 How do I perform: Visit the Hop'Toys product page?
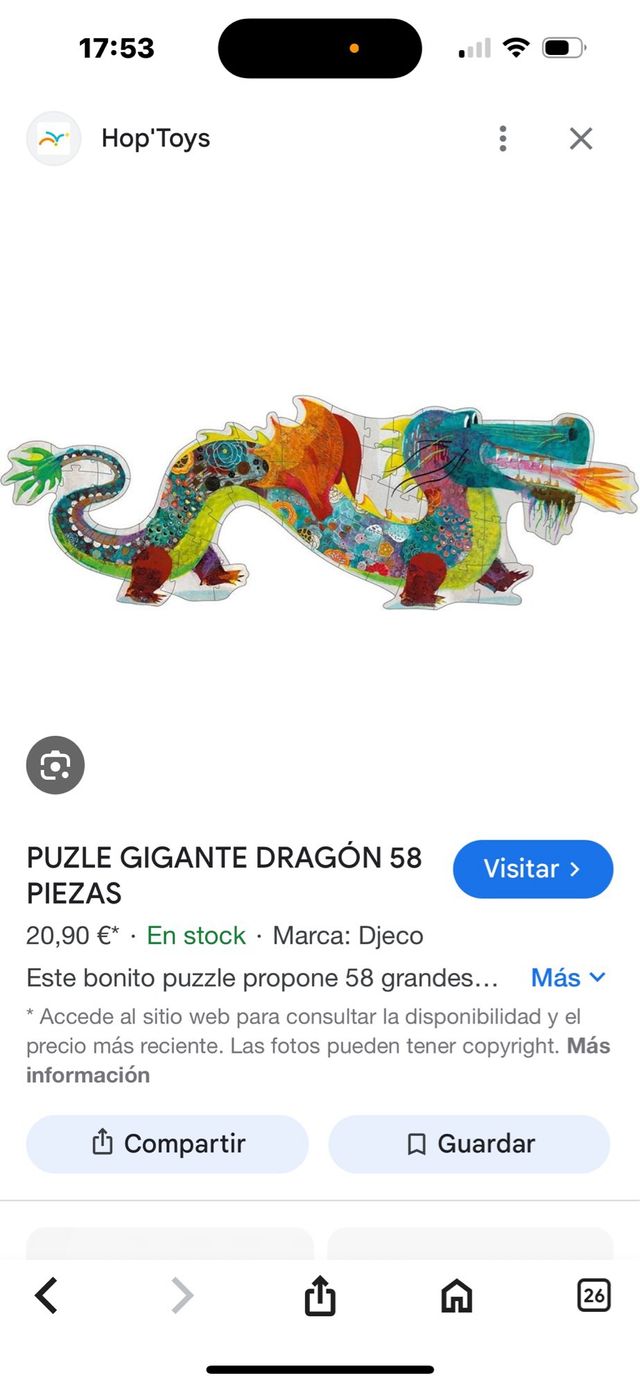click(x=532, y=869)
